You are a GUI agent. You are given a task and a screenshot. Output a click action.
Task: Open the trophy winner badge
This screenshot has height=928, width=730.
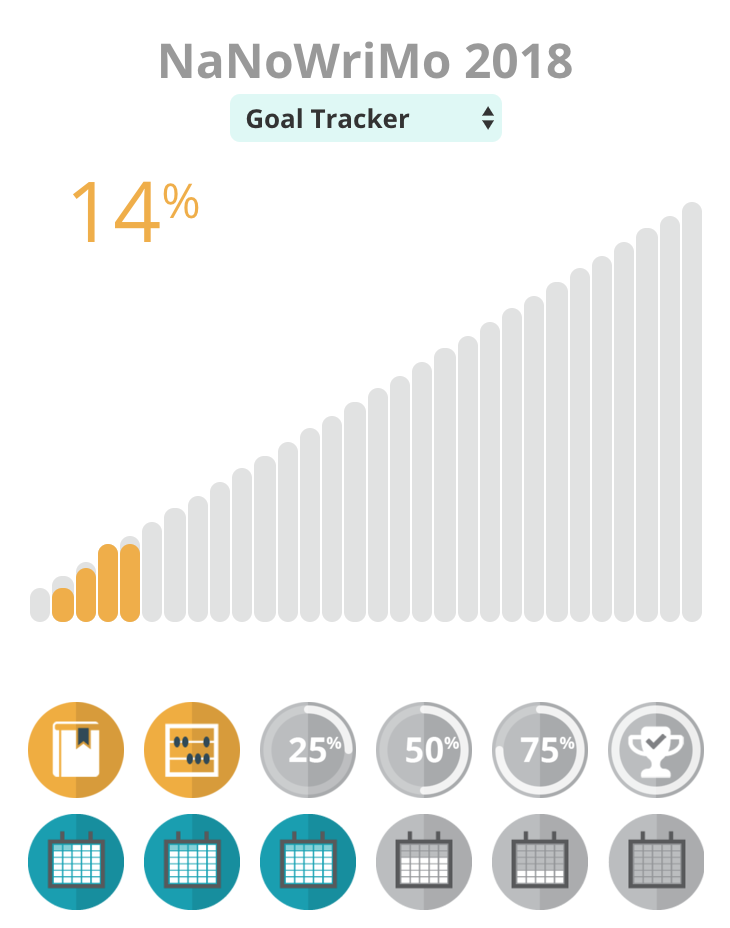pyautogui.click(x=656, y=749)
